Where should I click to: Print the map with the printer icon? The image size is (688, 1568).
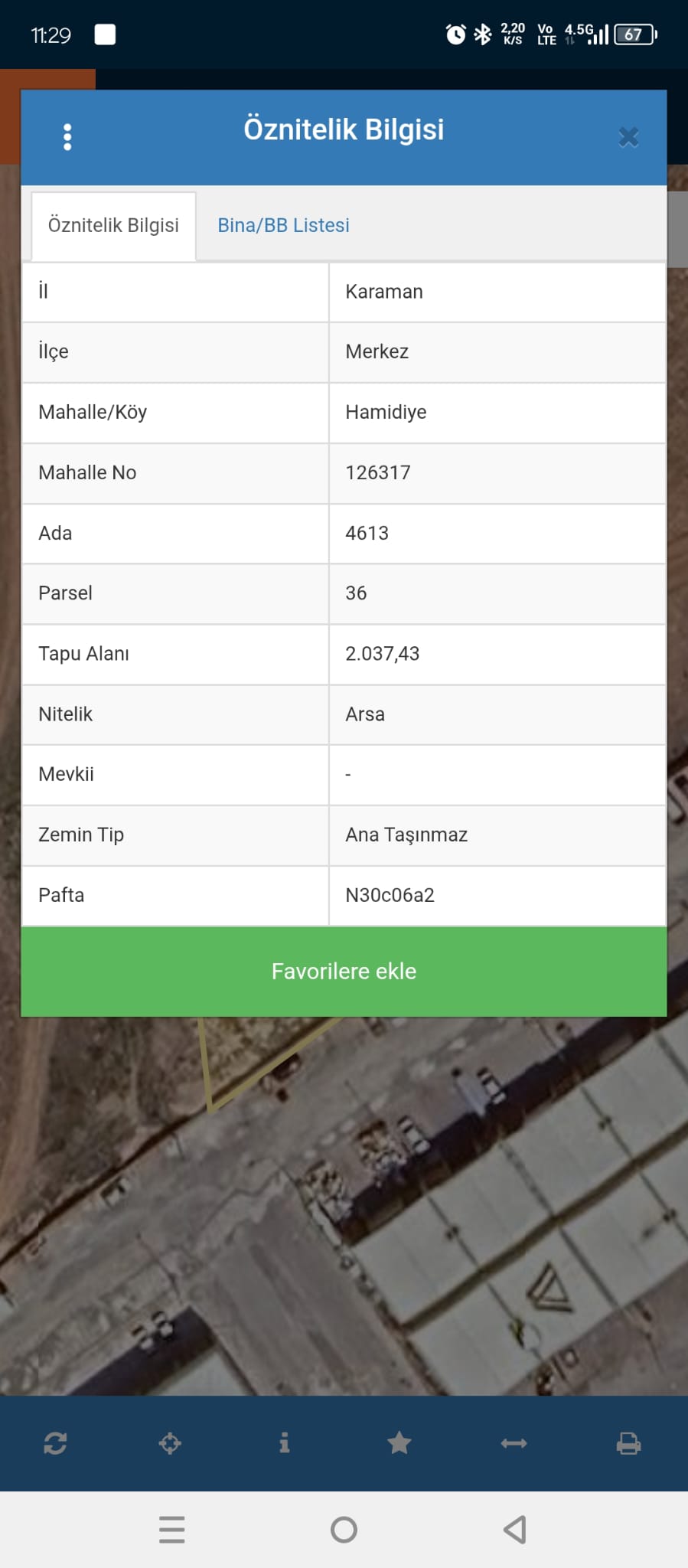point(628,1443)
